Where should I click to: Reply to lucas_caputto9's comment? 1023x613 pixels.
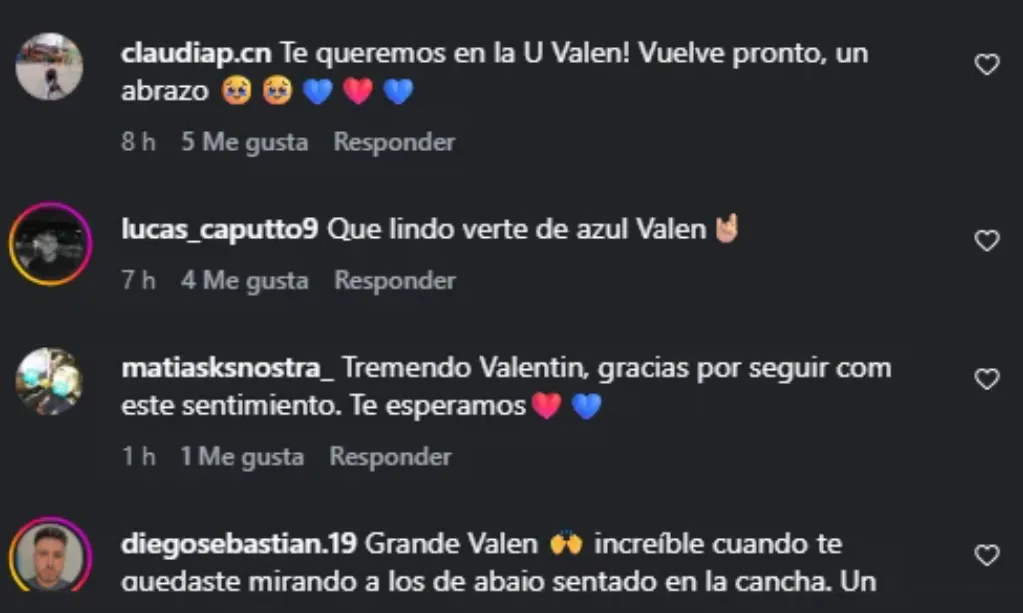[394, 281]
